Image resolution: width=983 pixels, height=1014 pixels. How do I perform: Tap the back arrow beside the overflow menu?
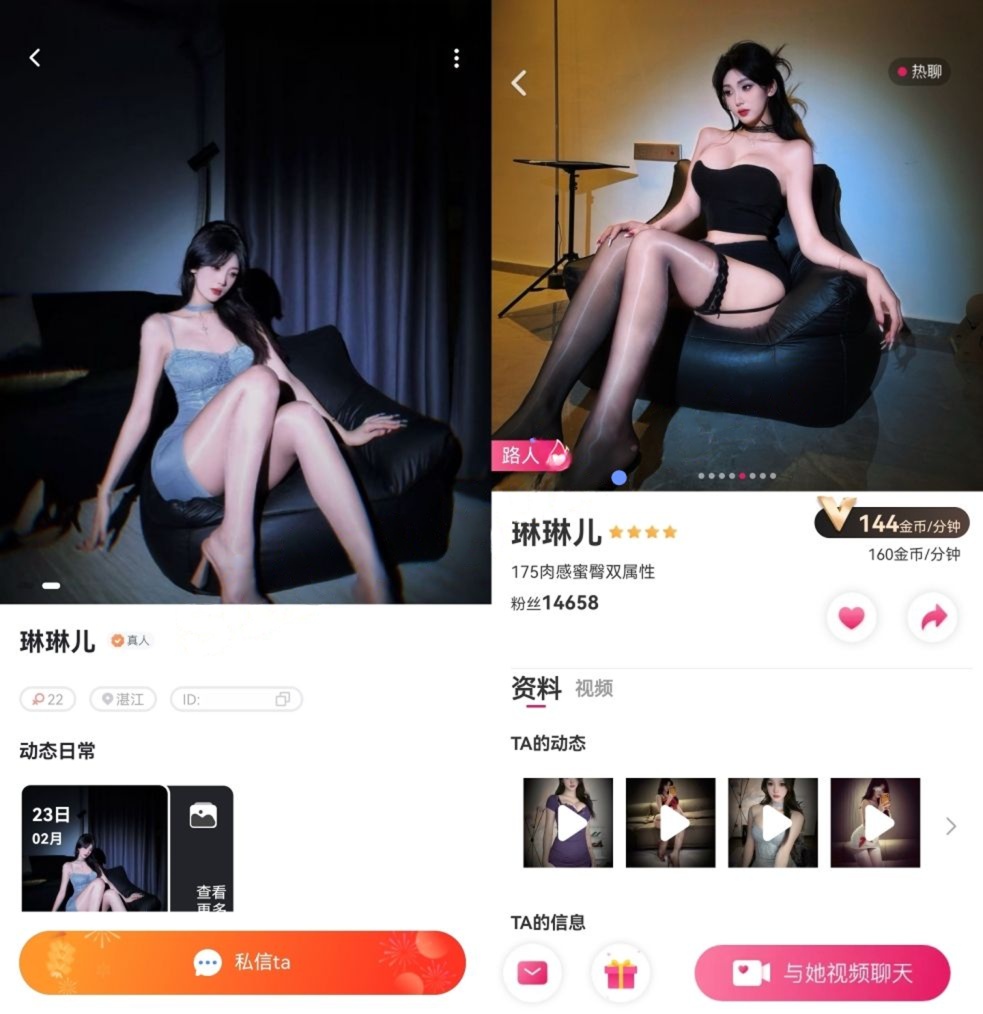(35, 58)
